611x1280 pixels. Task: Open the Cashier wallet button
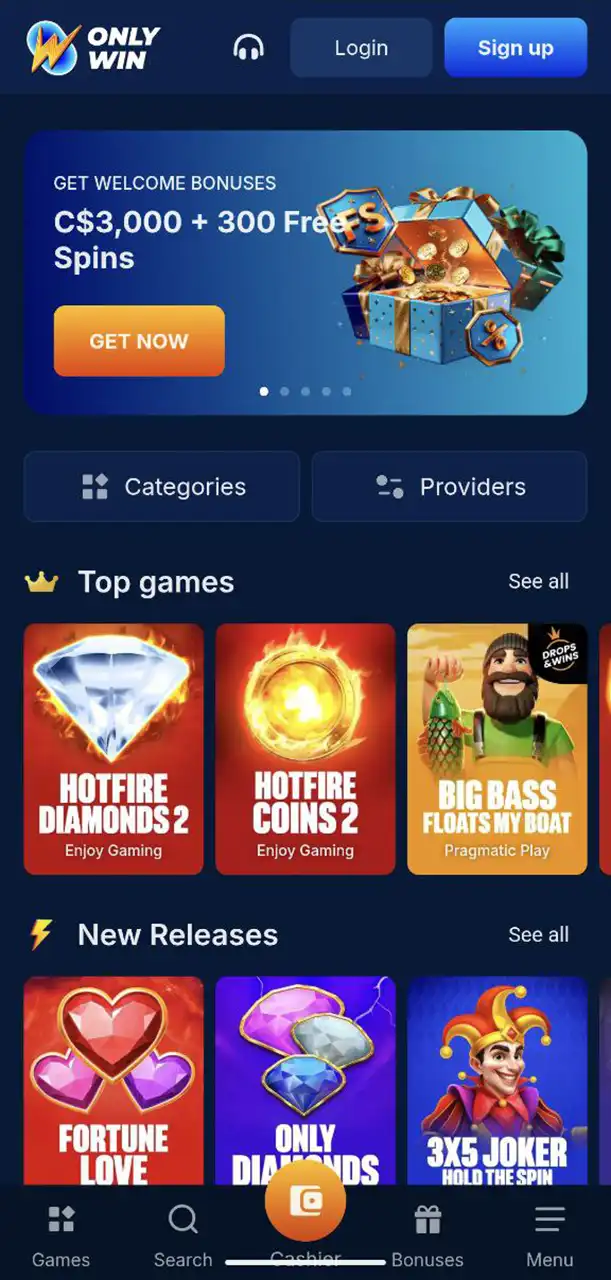[305, 1202]
